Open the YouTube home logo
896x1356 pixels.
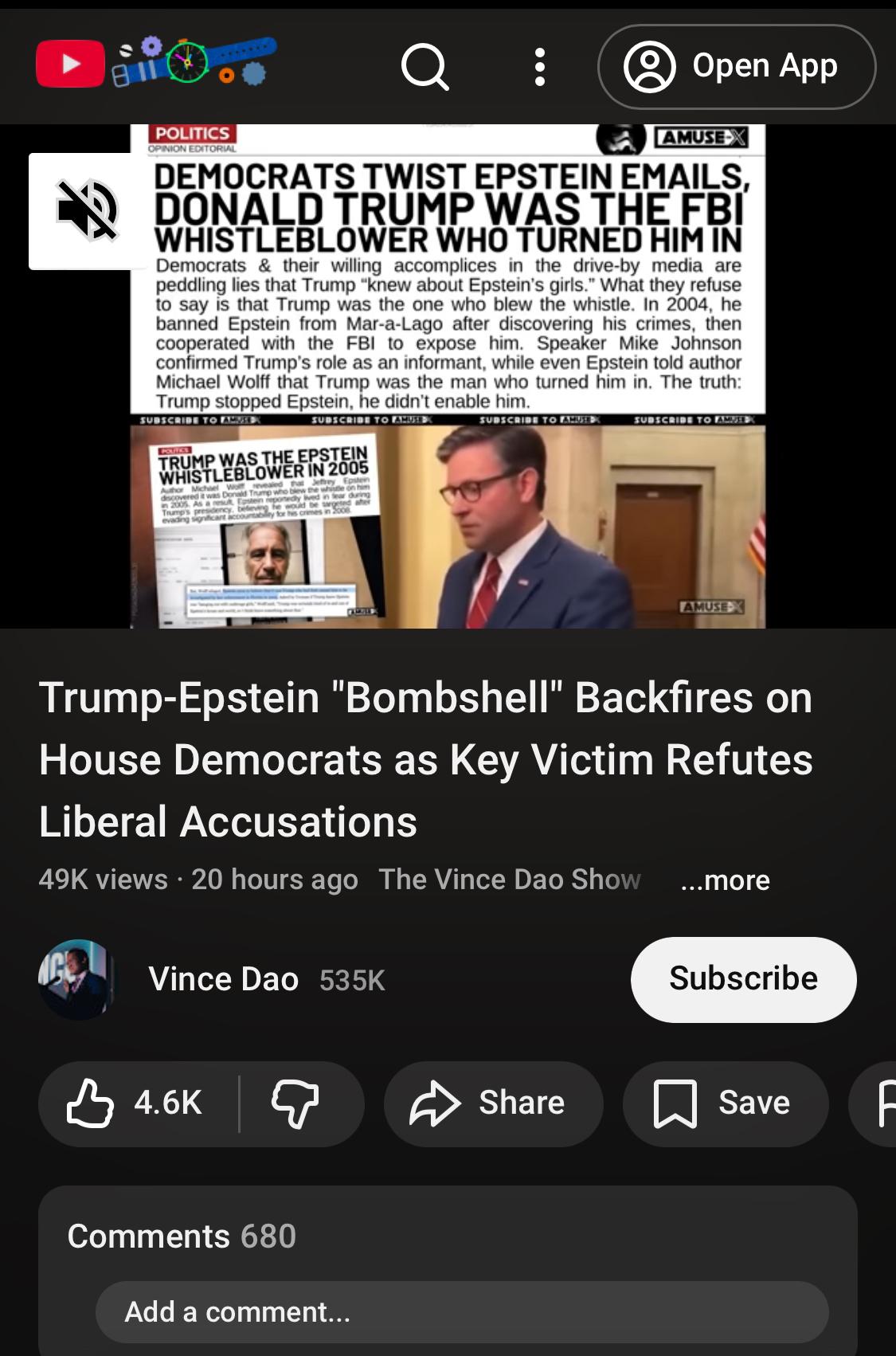pos(71,64)
